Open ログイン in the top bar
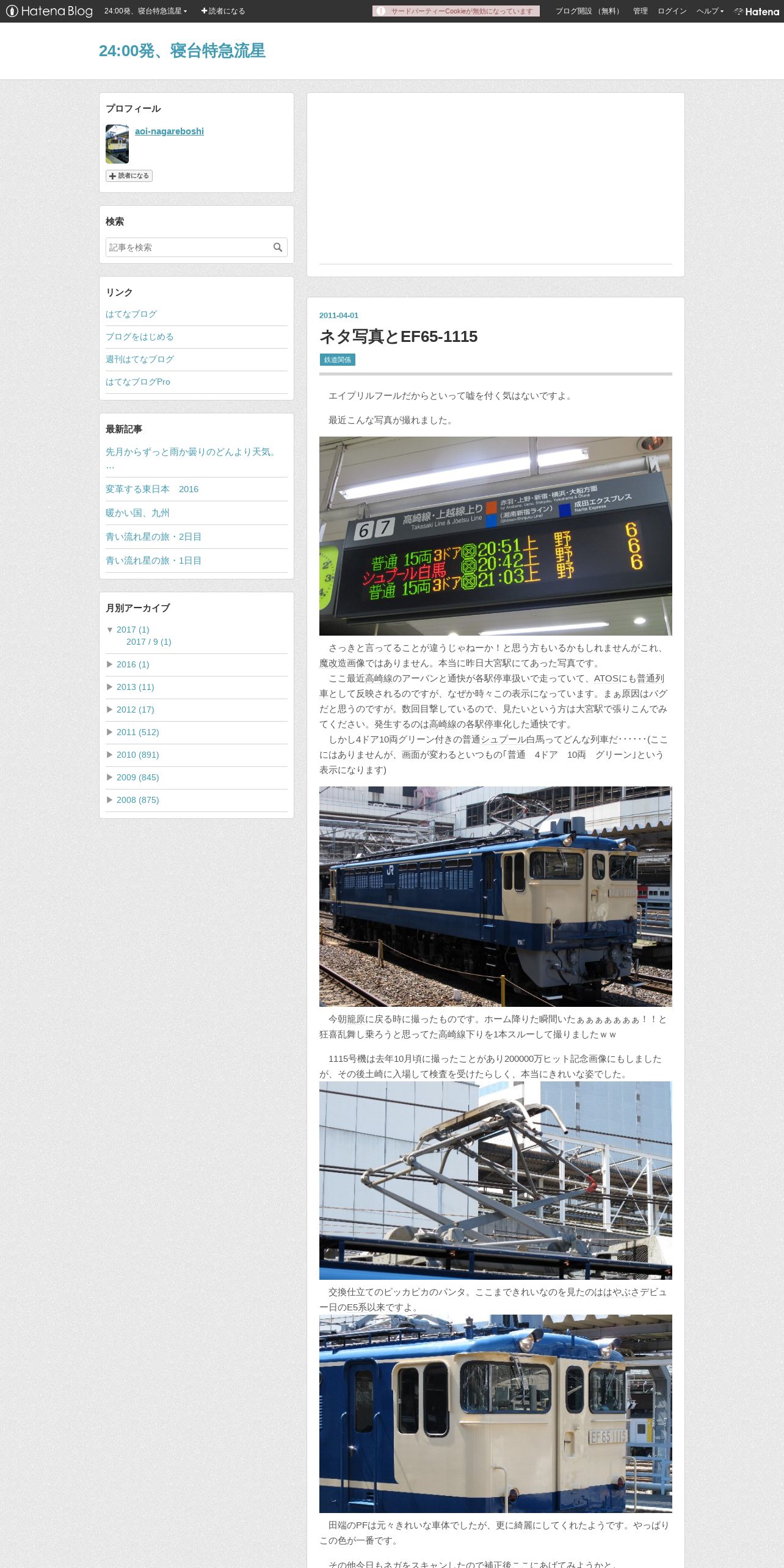 tap(672, 11)
